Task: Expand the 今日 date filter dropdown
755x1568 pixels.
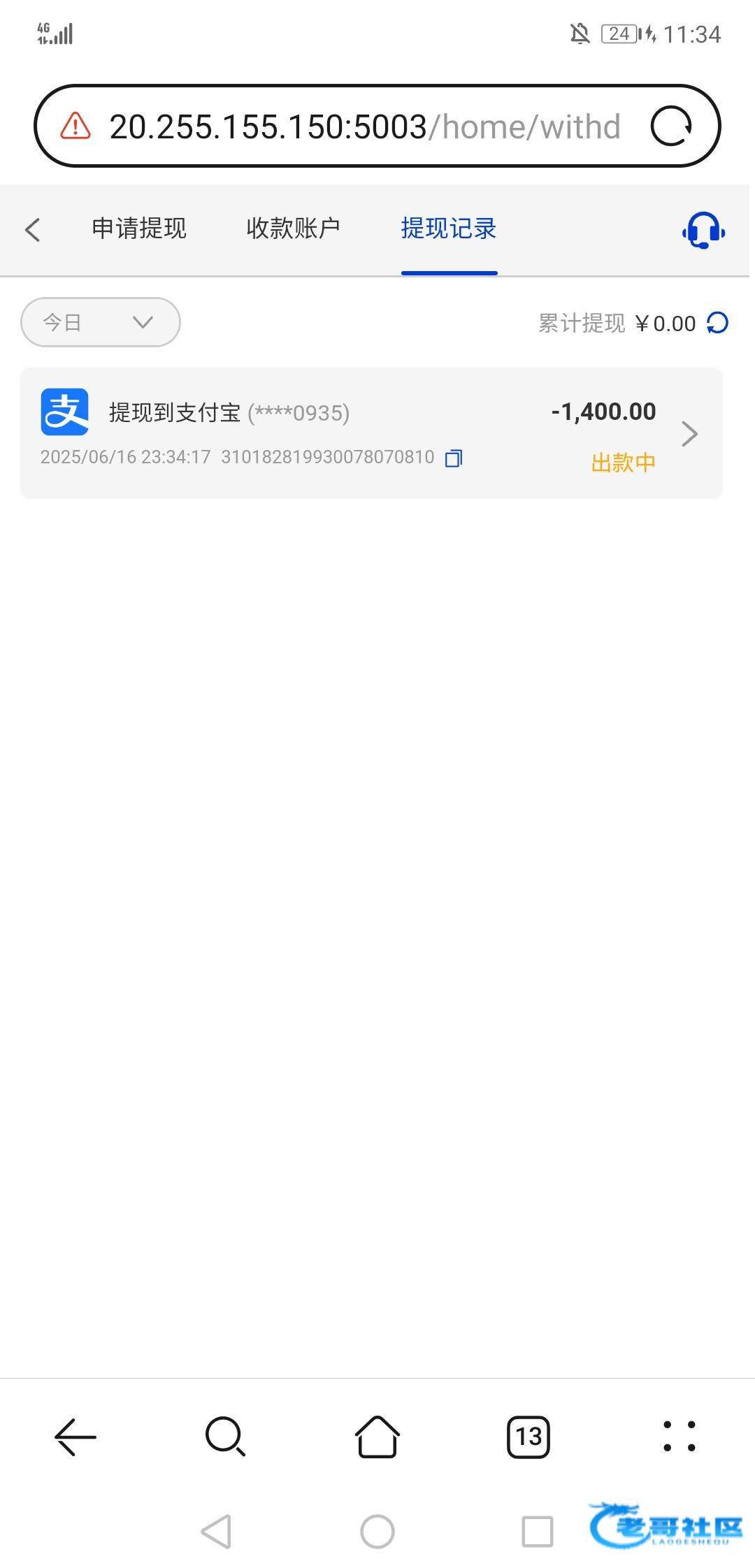Action: coord(101,322)
